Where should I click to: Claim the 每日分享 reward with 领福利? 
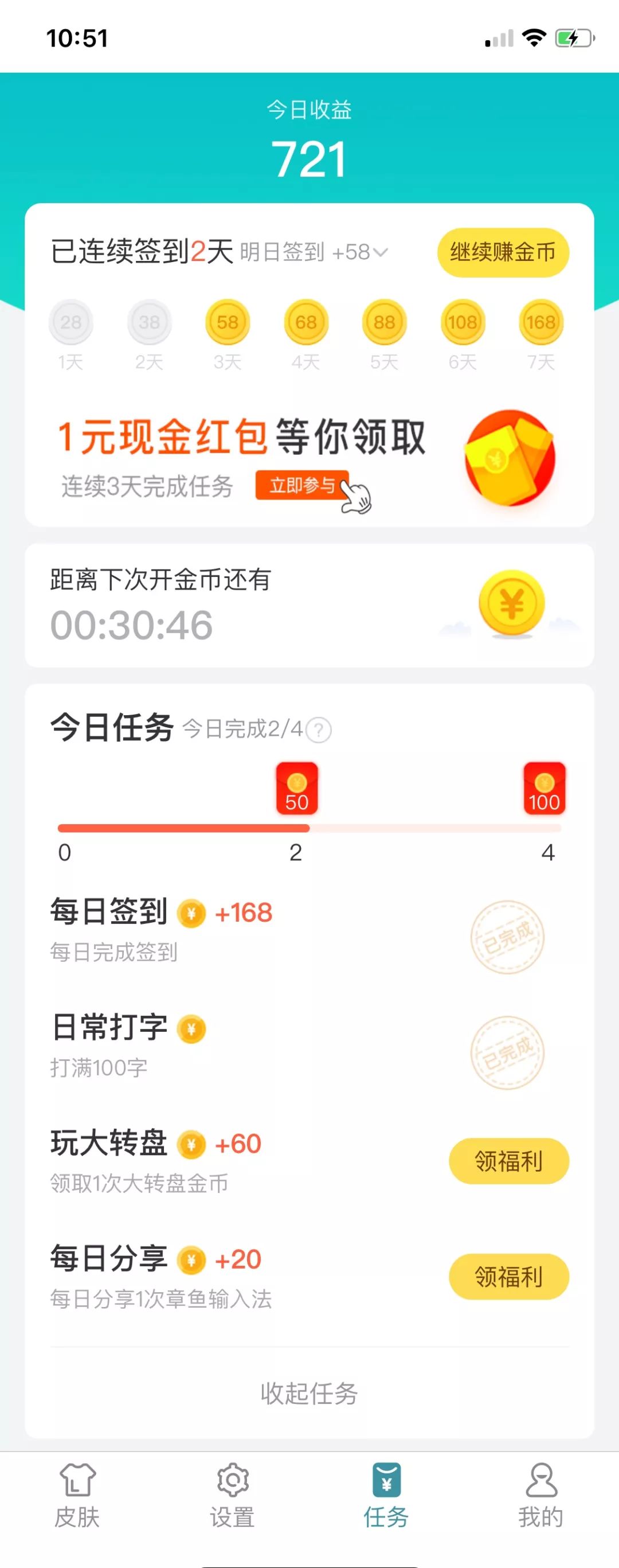(508, 1277)
